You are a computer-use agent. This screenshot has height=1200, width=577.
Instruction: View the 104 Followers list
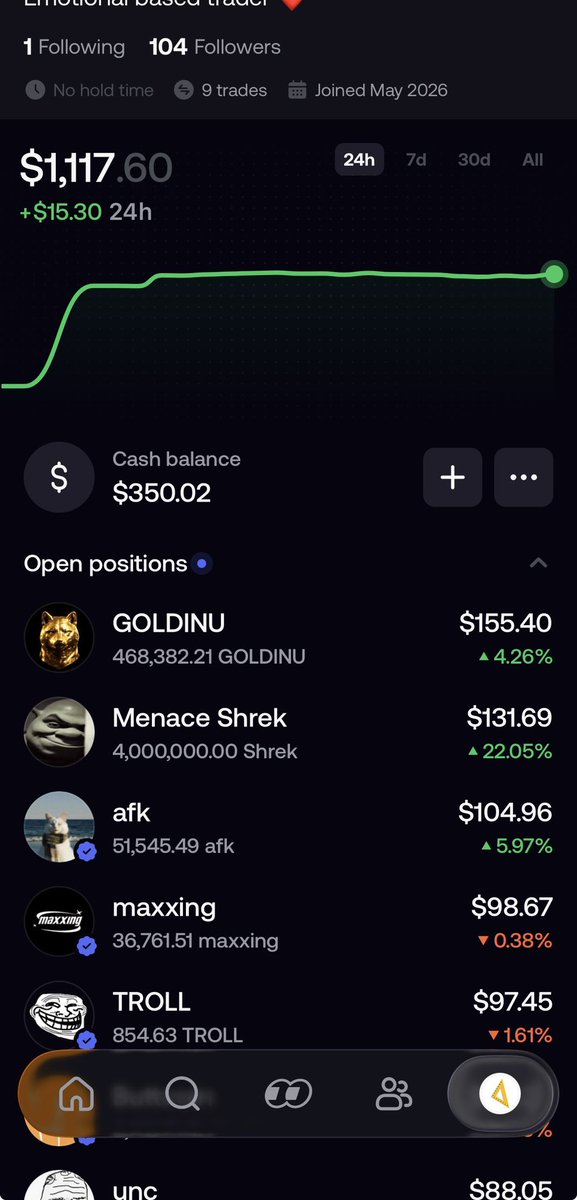(x=215, y=47)
